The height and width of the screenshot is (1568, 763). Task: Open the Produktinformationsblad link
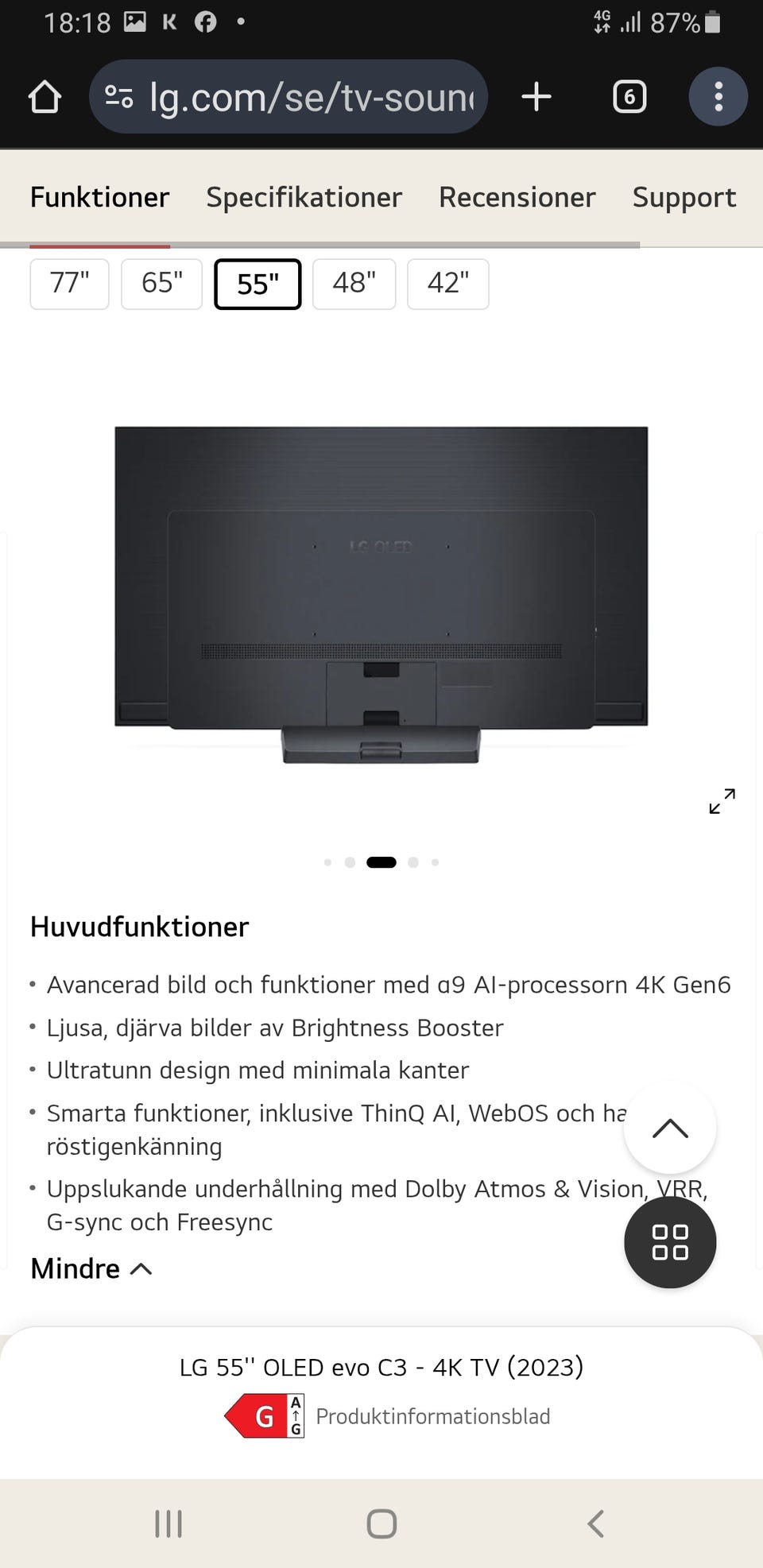click(432, 1415)
